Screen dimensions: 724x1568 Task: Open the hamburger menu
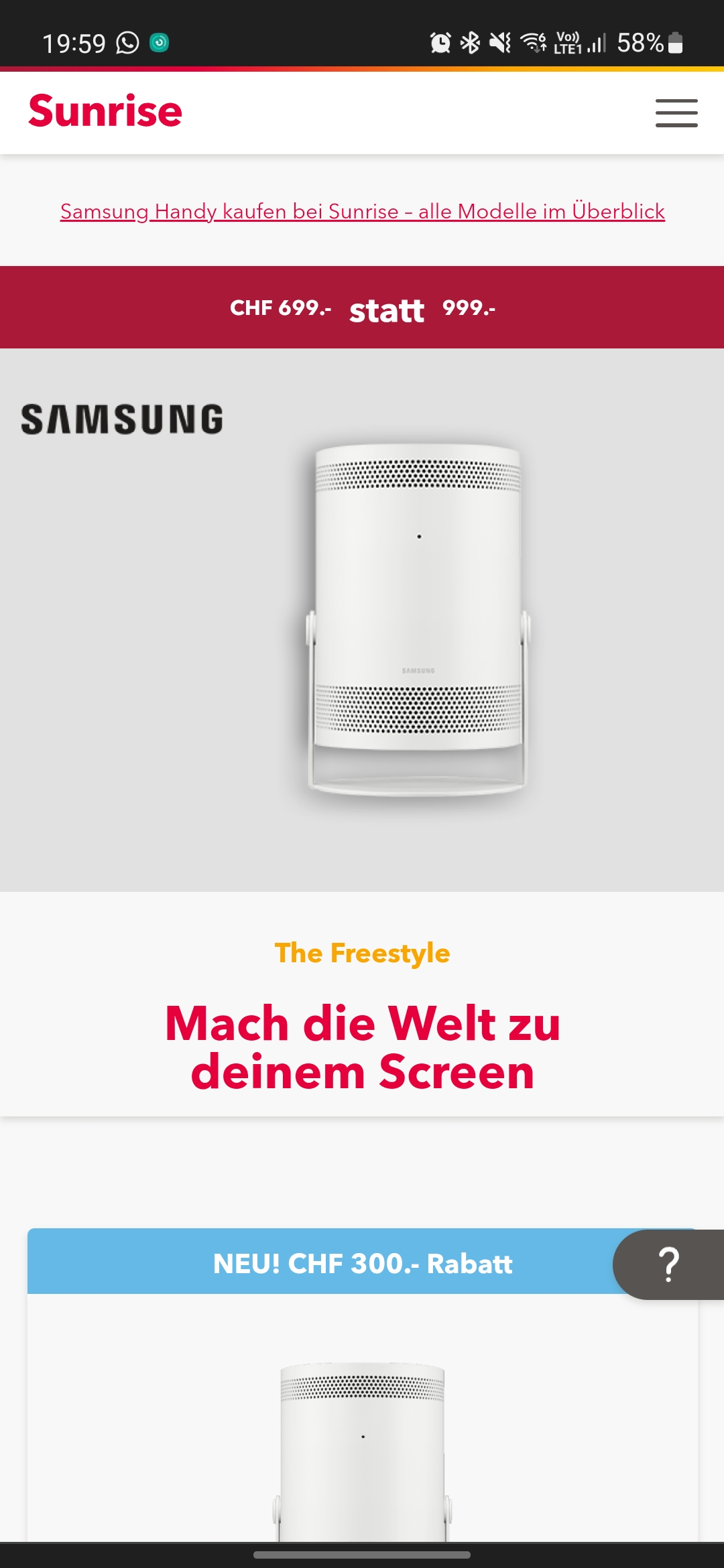[x=676, y=113]
